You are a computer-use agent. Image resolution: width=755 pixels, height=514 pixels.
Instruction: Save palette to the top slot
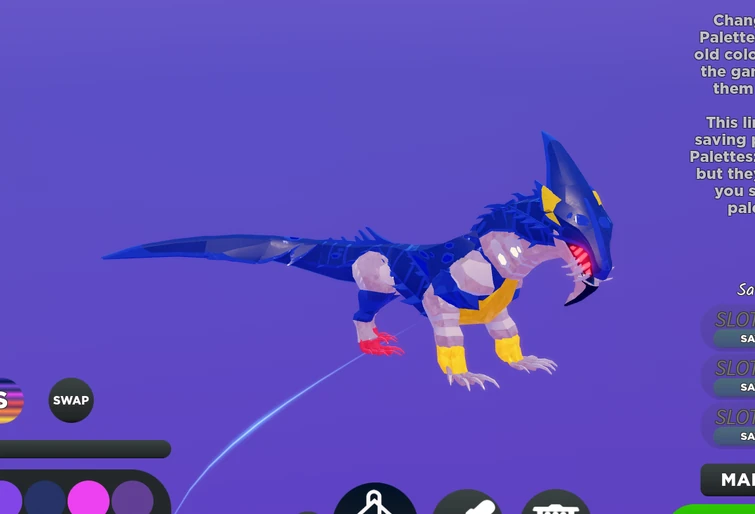[744, 339]
